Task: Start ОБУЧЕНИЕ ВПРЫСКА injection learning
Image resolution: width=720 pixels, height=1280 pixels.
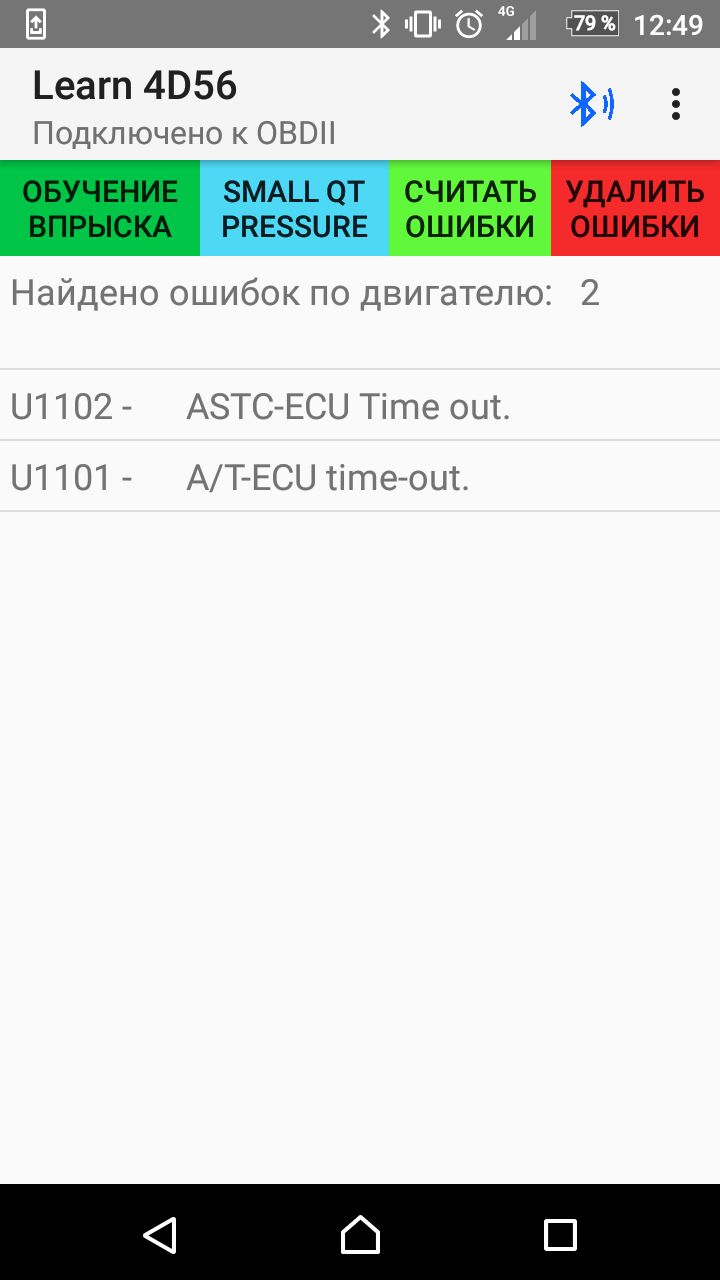Action: point(100,208)
